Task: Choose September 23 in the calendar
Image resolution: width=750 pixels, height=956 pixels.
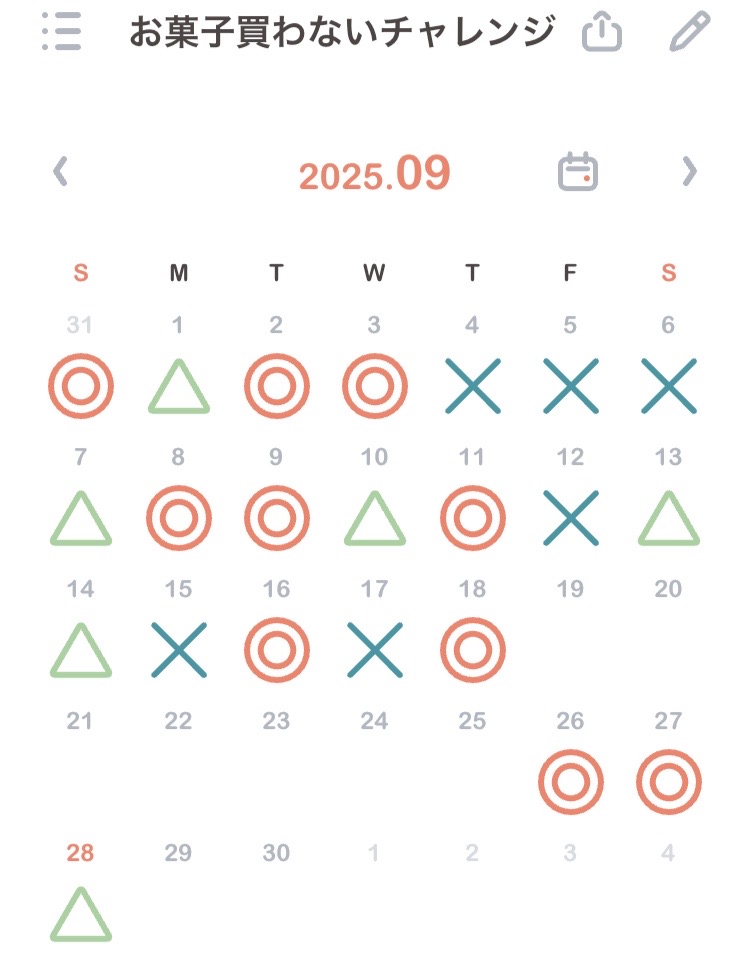Action: pyautogui.click(x=276, y=760)
